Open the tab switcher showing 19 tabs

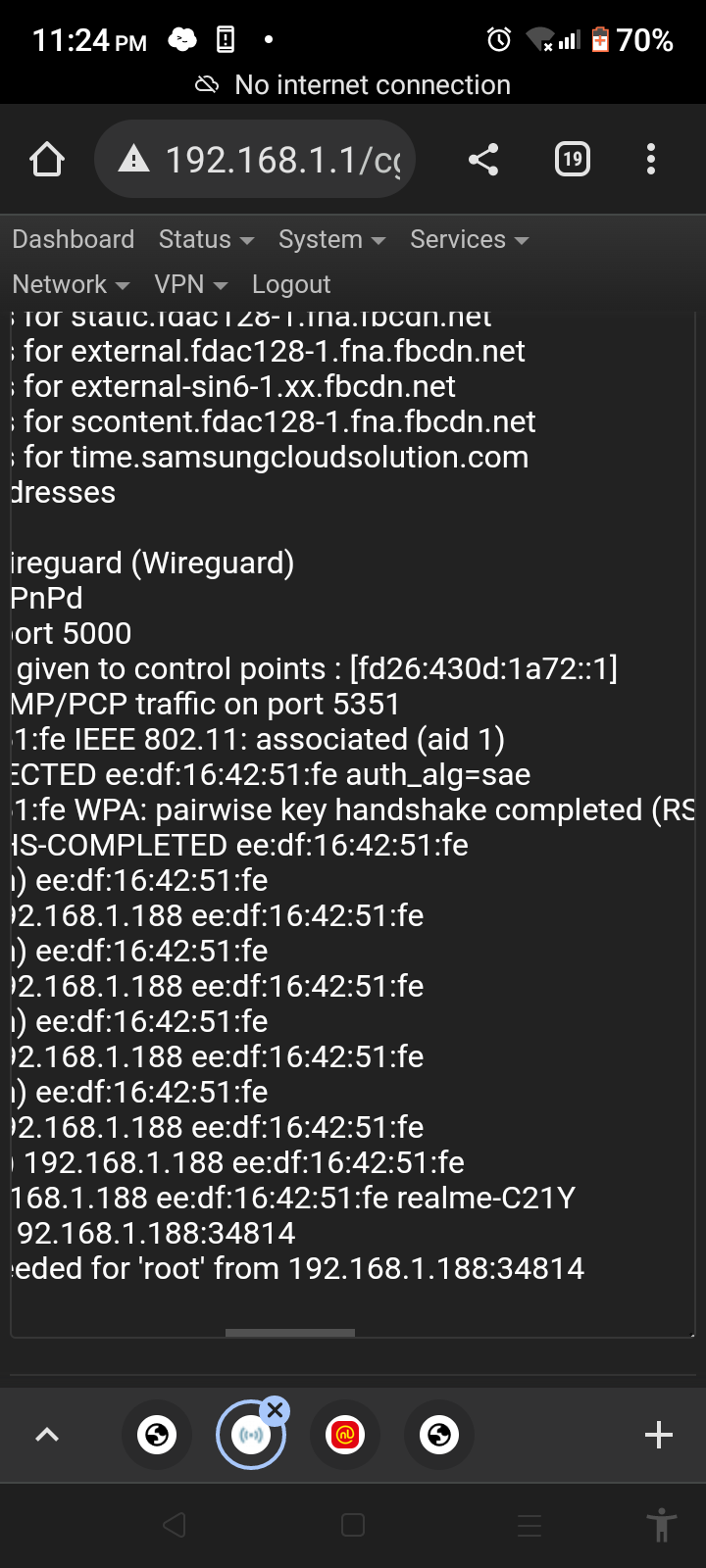tap(573, 160)
